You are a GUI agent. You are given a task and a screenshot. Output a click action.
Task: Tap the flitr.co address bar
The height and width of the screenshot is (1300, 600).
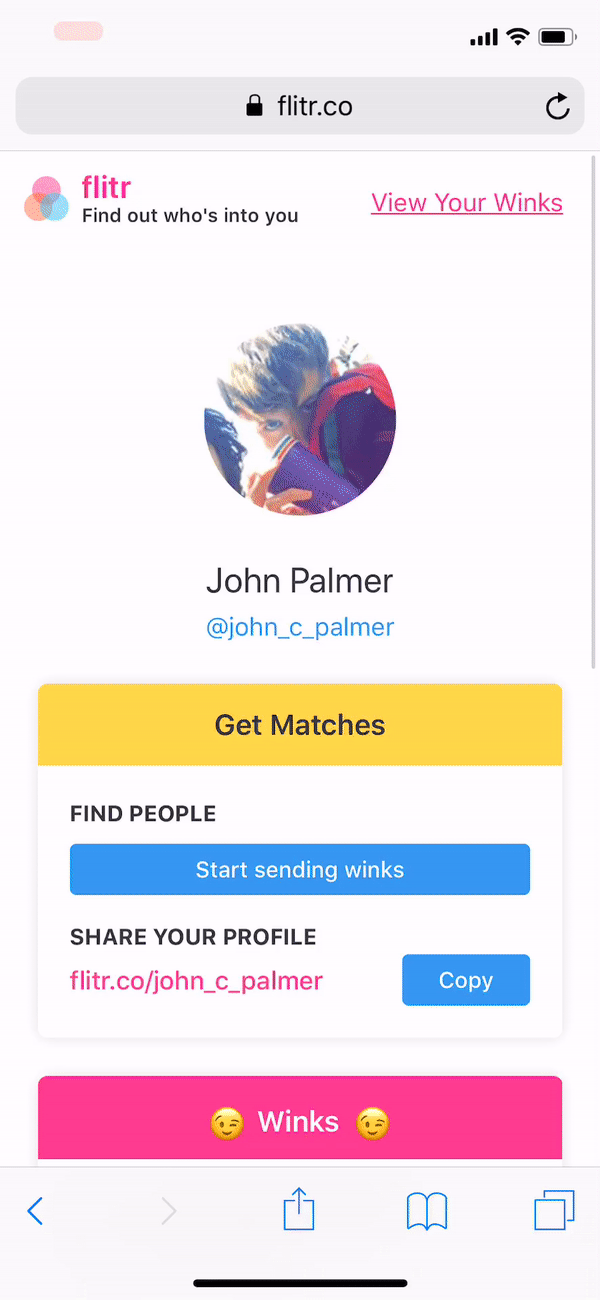[x=300, y=106]
